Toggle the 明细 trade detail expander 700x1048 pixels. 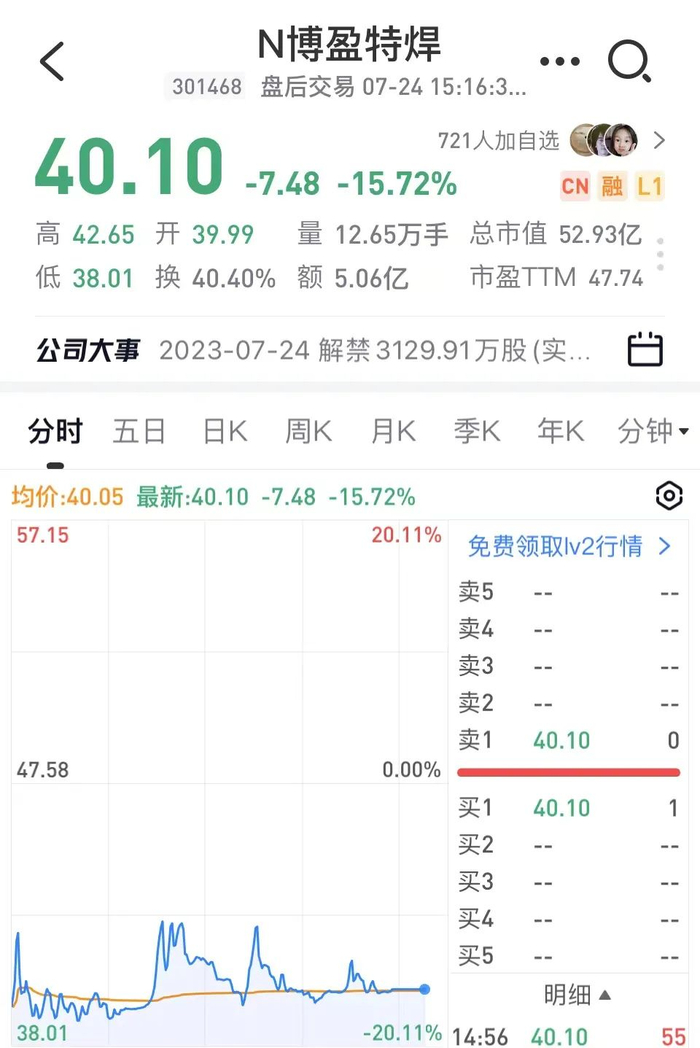pyautogui.click(x=577, y=995)
